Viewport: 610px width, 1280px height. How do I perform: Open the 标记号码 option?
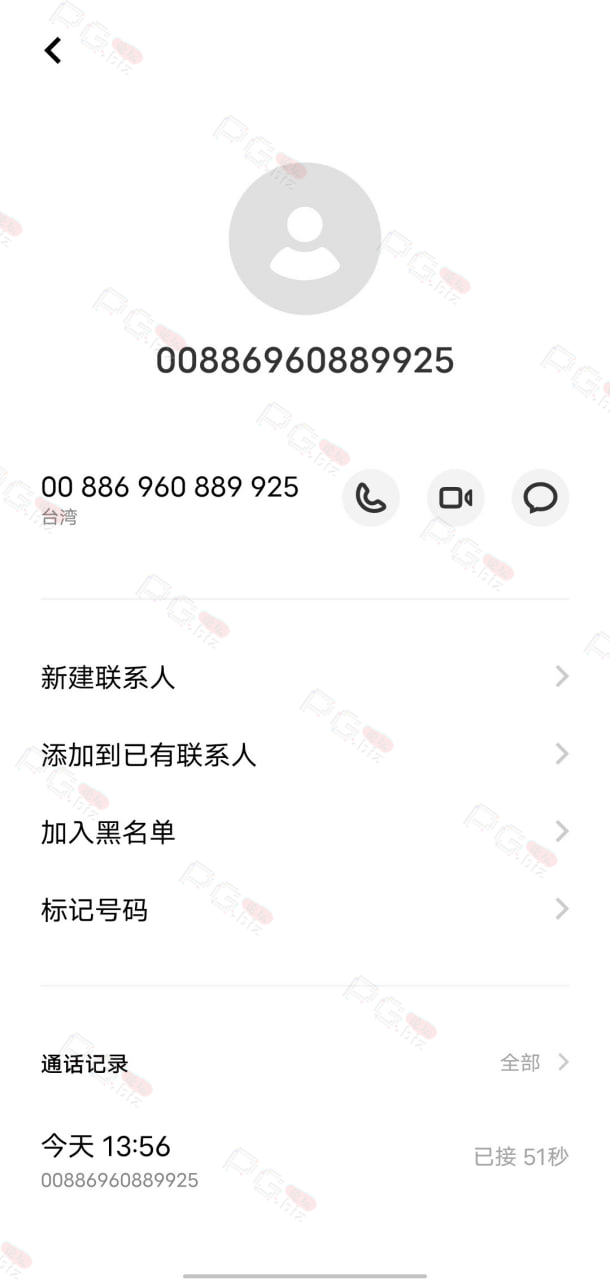point(305,909)
